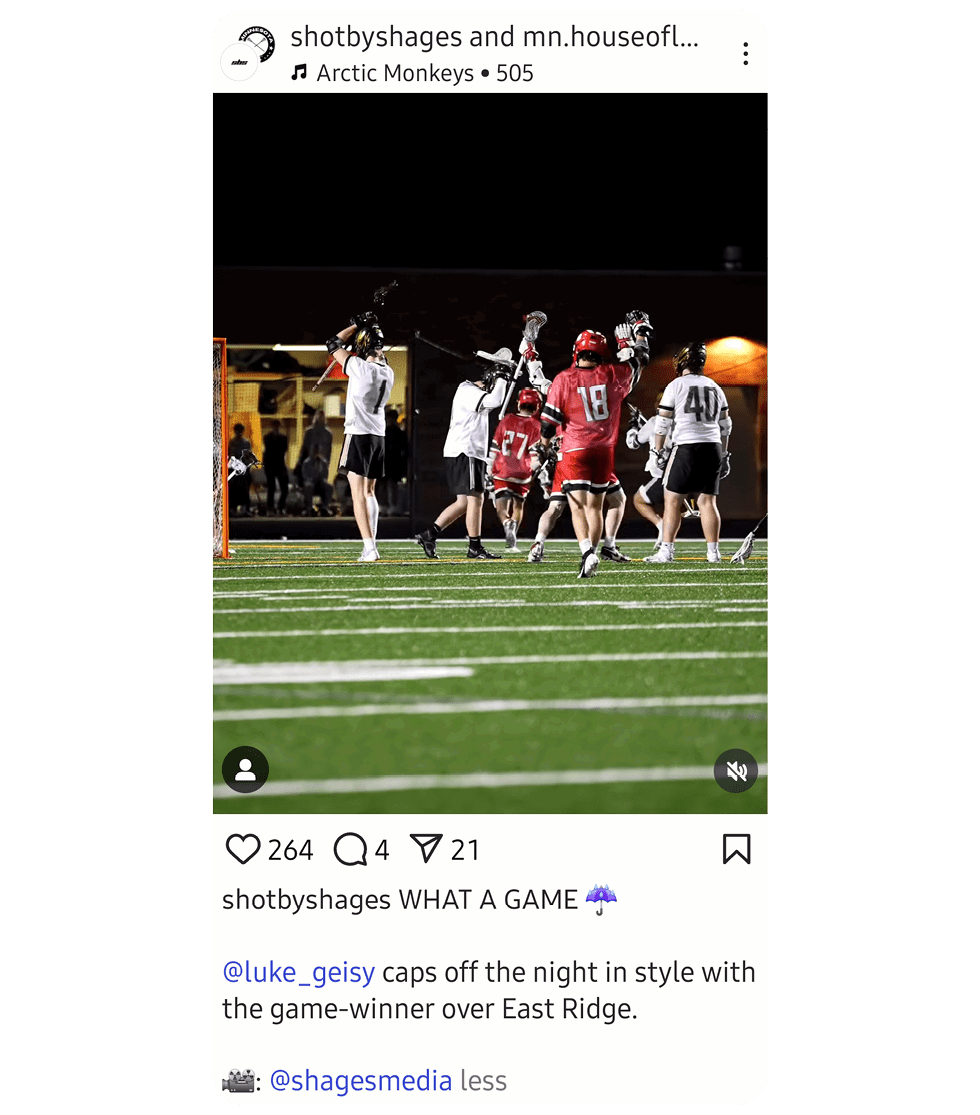Open the @shagesmedia profile mention

click(361, 1081)
